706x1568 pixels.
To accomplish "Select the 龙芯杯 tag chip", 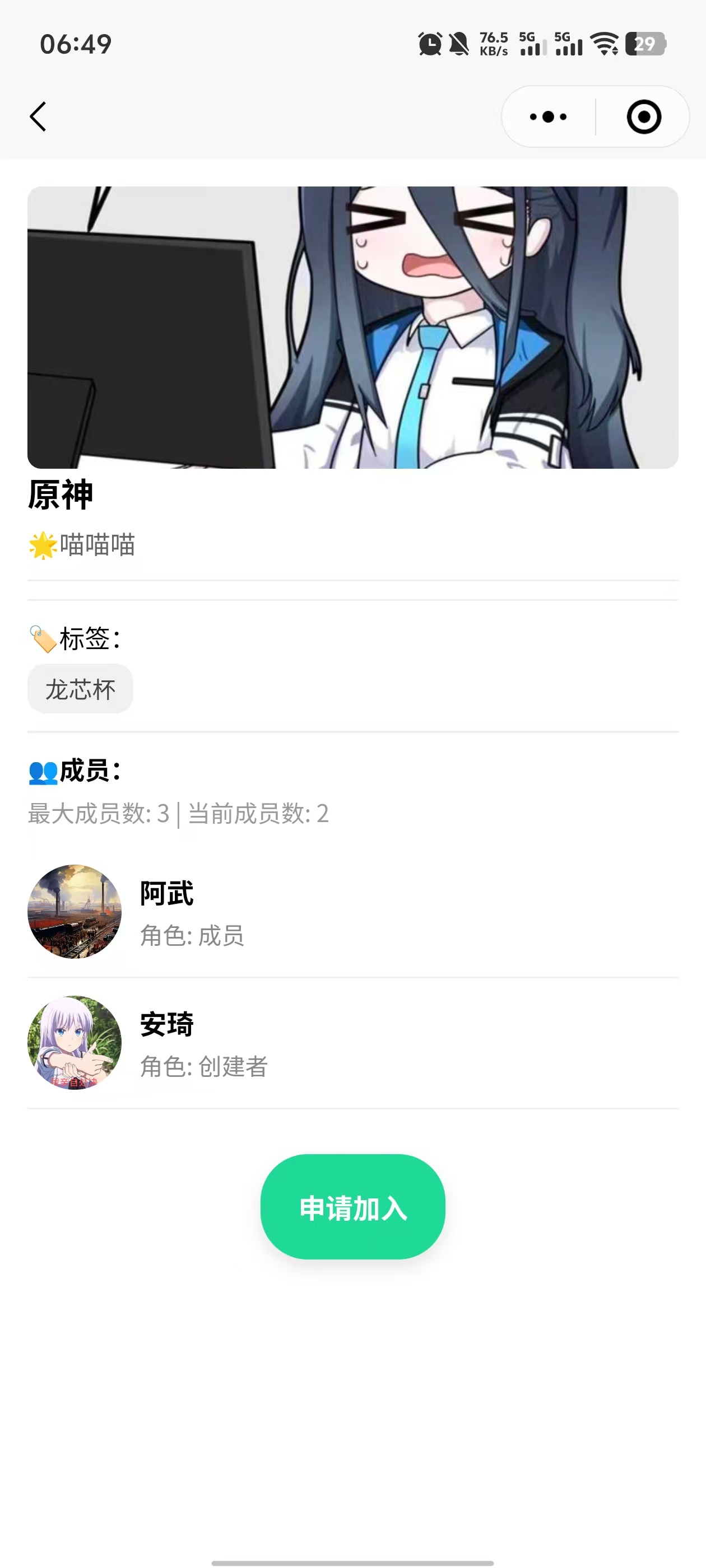I will click(x=80, y=688).
